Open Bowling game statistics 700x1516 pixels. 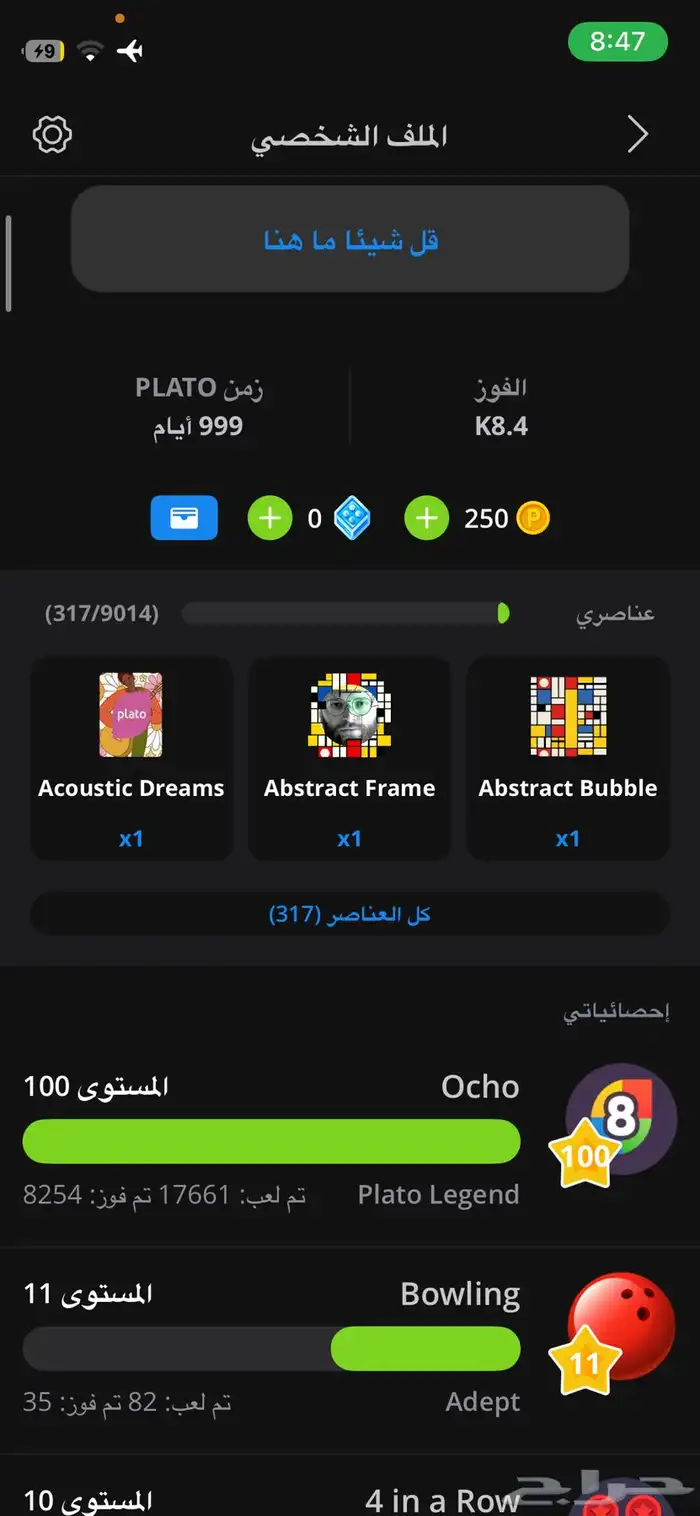point(350,1350)
